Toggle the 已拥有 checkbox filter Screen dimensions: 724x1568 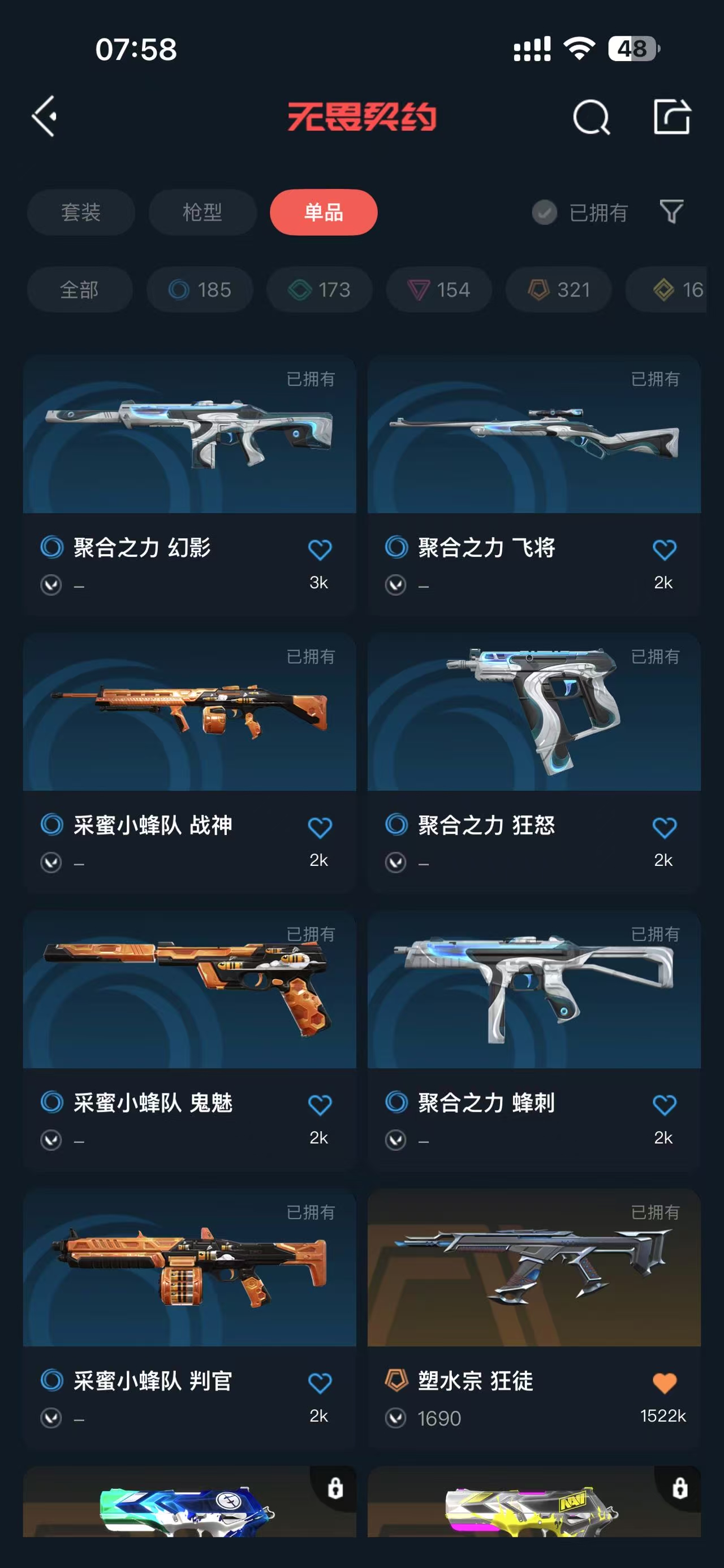544,213
